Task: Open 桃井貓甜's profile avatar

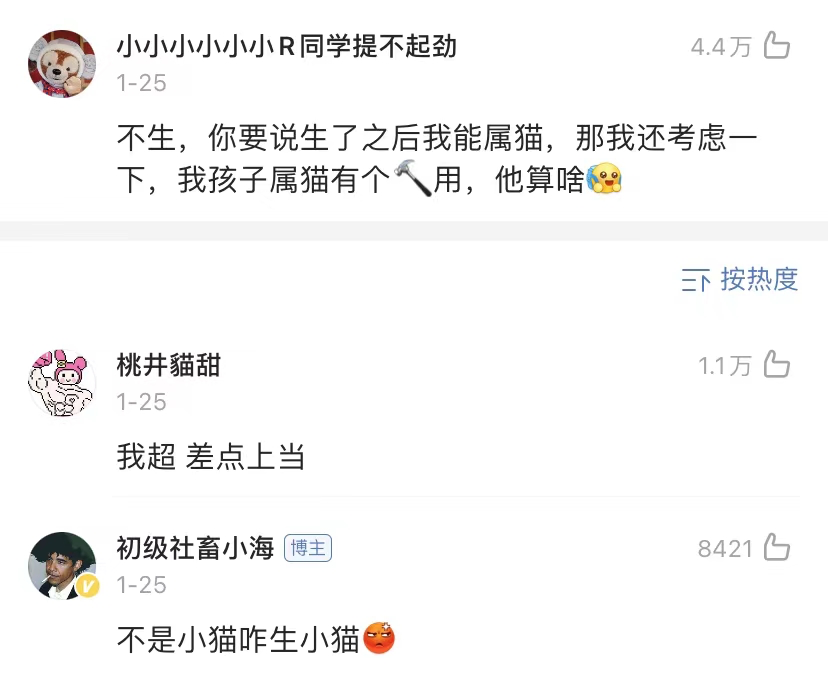Action: pos(62,381)
